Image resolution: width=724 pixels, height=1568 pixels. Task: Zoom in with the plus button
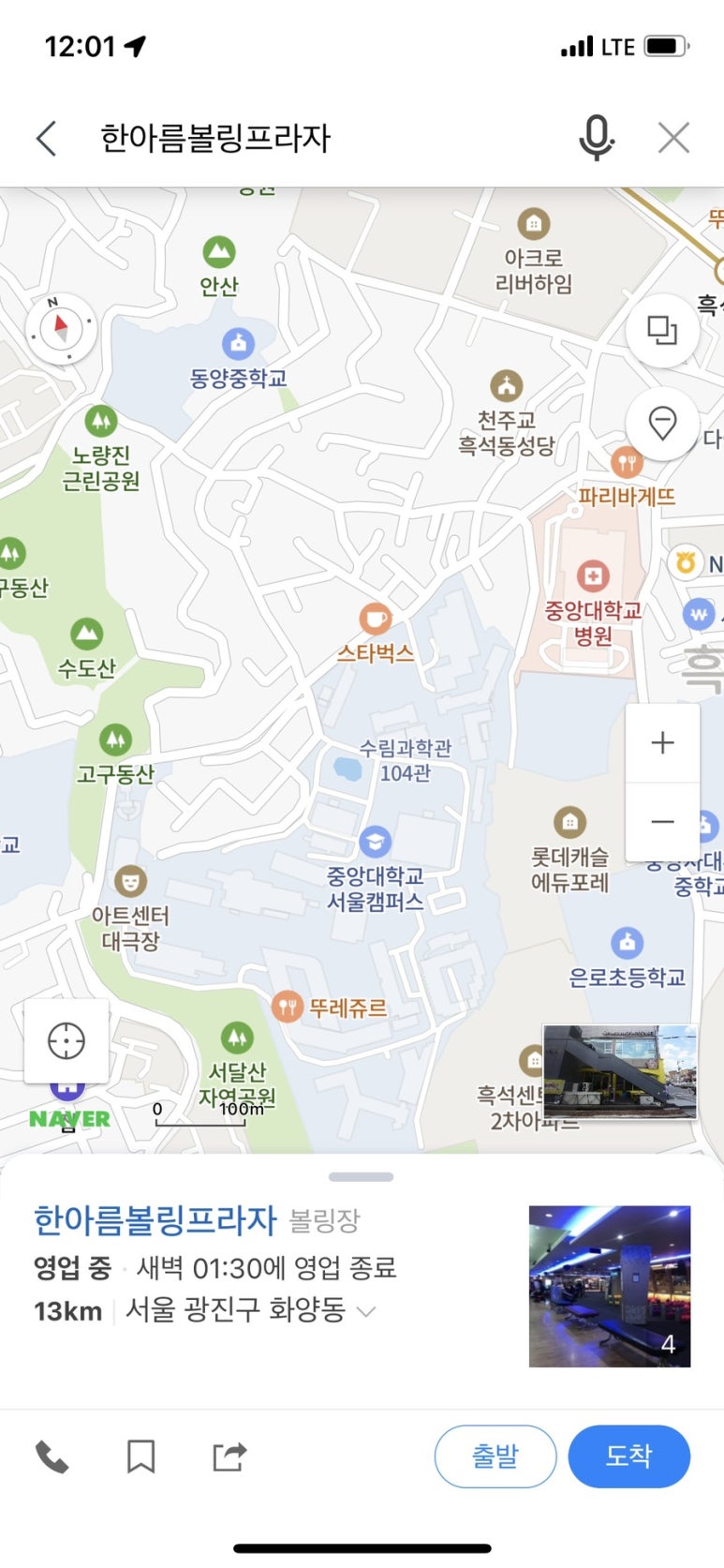coord(662,743)
